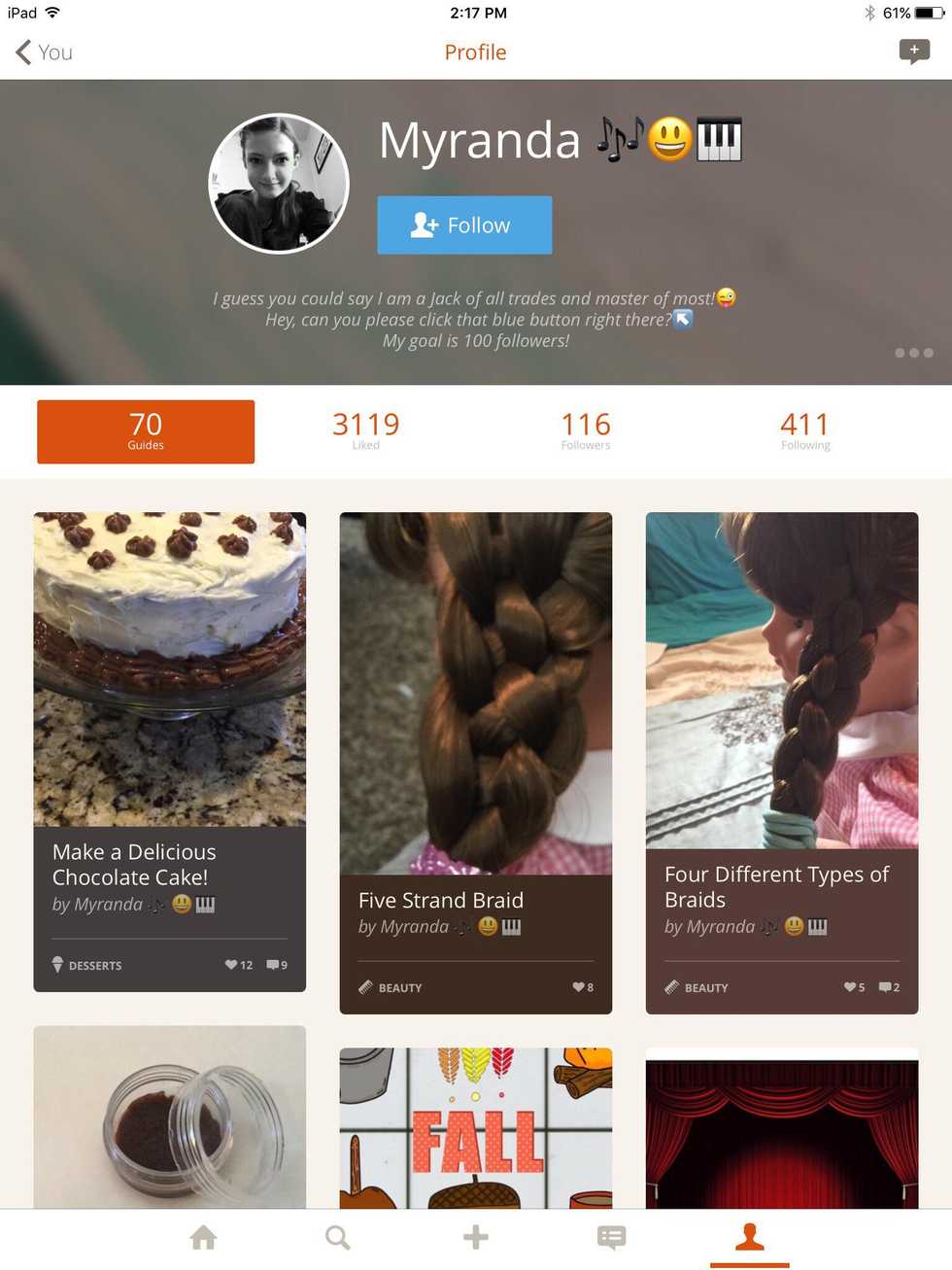The image size is (952, 1270).
Task: Open the three-dot overflow menu
Action: point(913,353)
